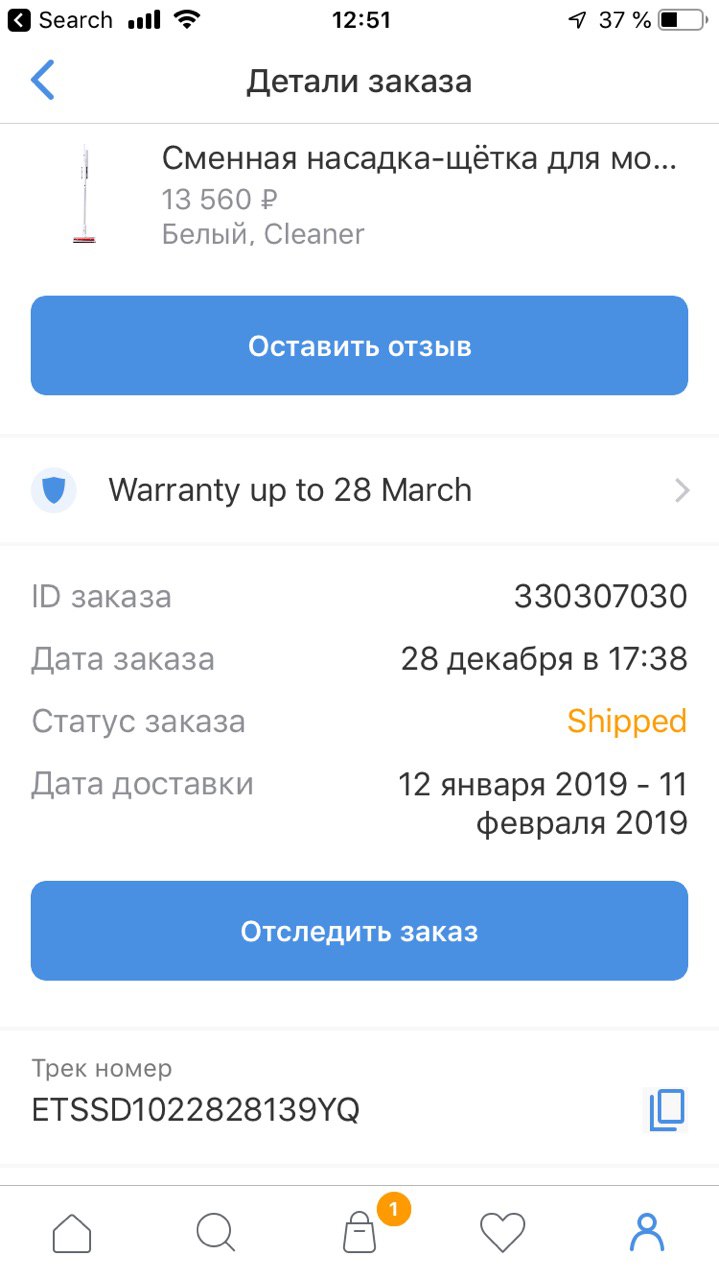719x1280 pixels.
Task: Go back from order details
Action: (x=43, y=80)
